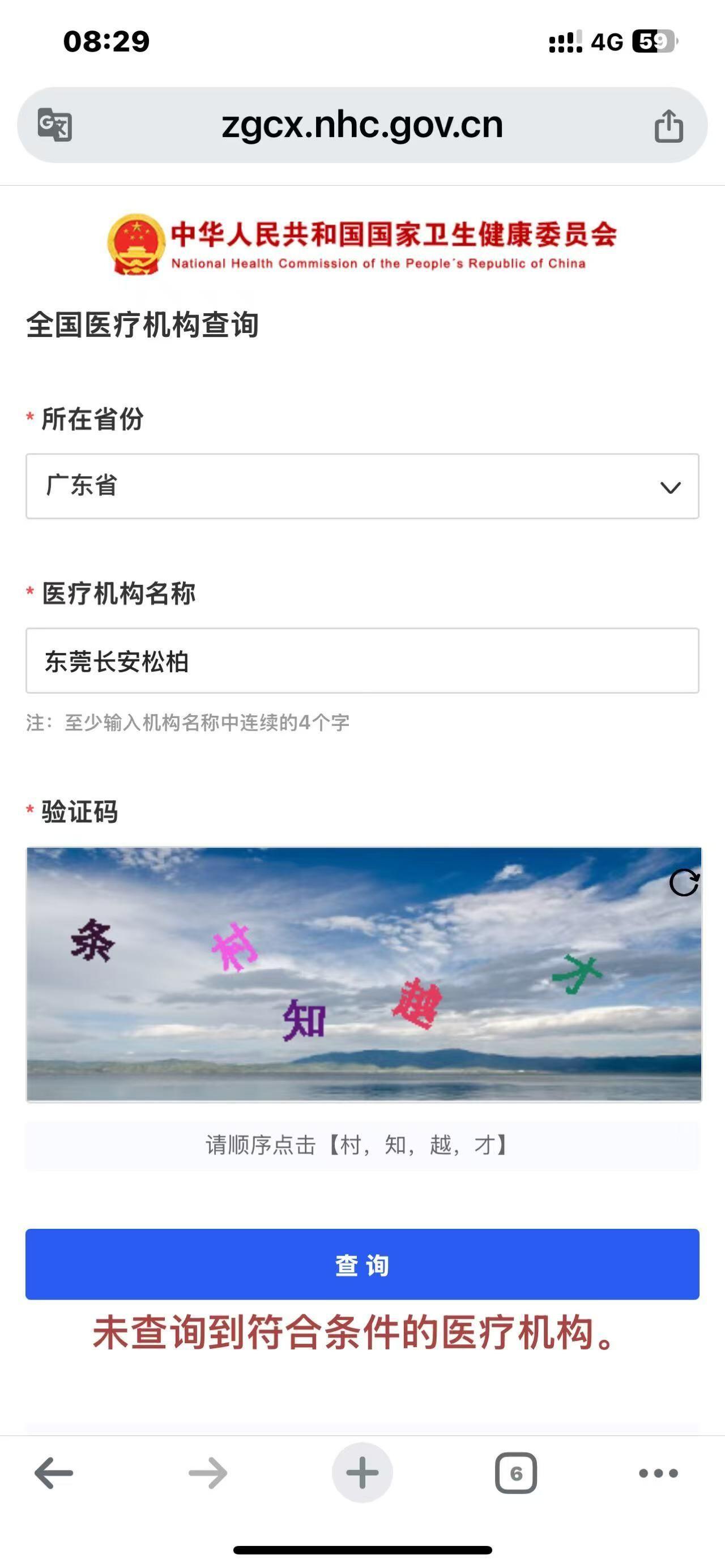Viewport: 725px width, 1568px height.
Task: Select the green character 才 in captcha
Action: 576,973
